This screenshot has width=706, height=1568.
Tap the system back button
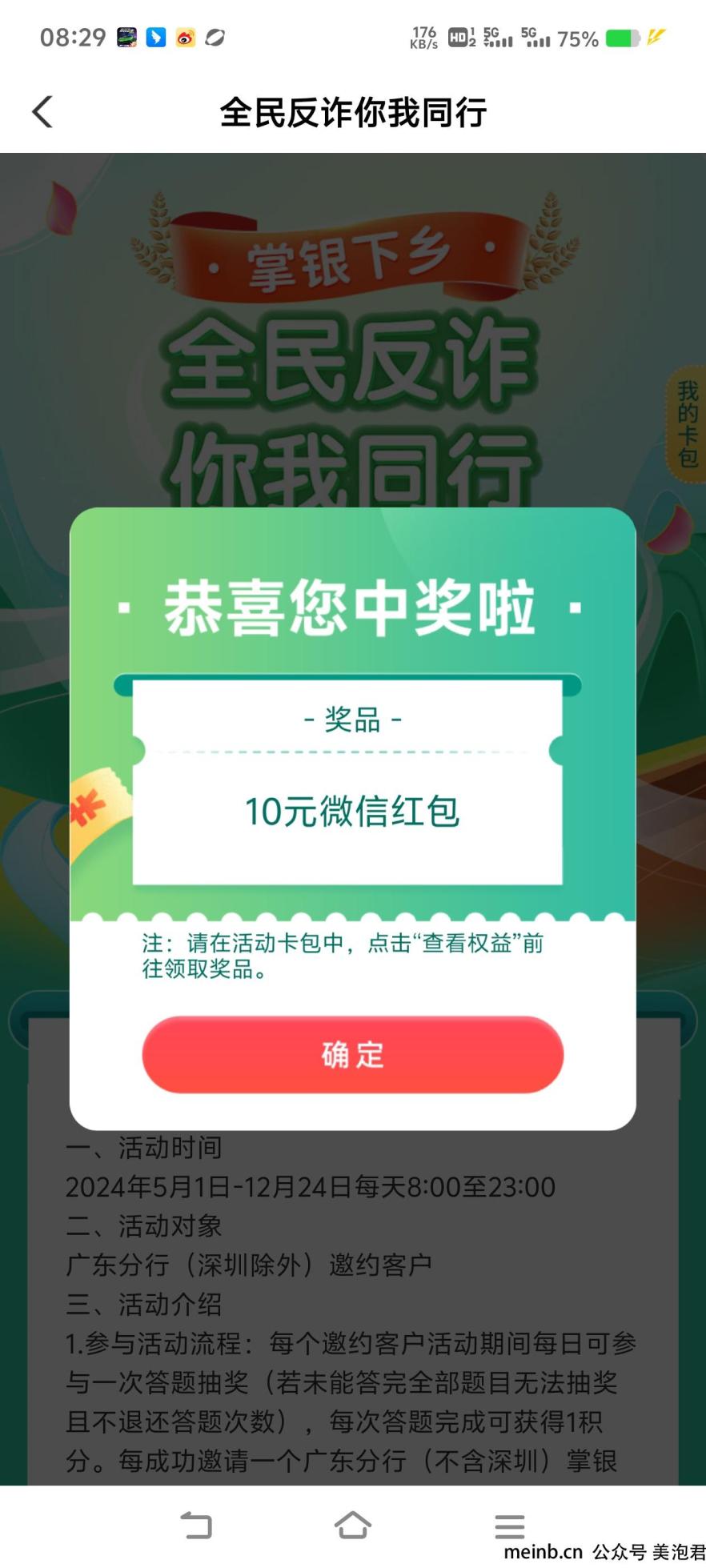[x=196, y=1526]
